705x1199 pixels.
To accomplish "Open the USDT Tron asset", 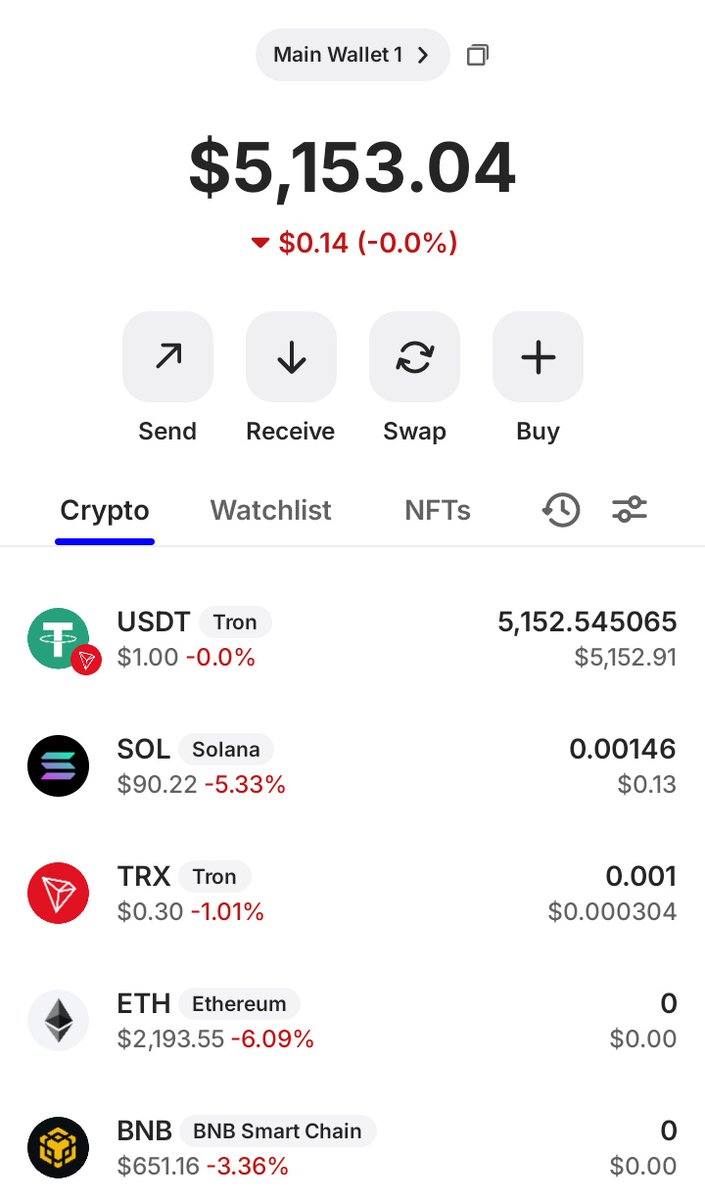I will [352, 639].
